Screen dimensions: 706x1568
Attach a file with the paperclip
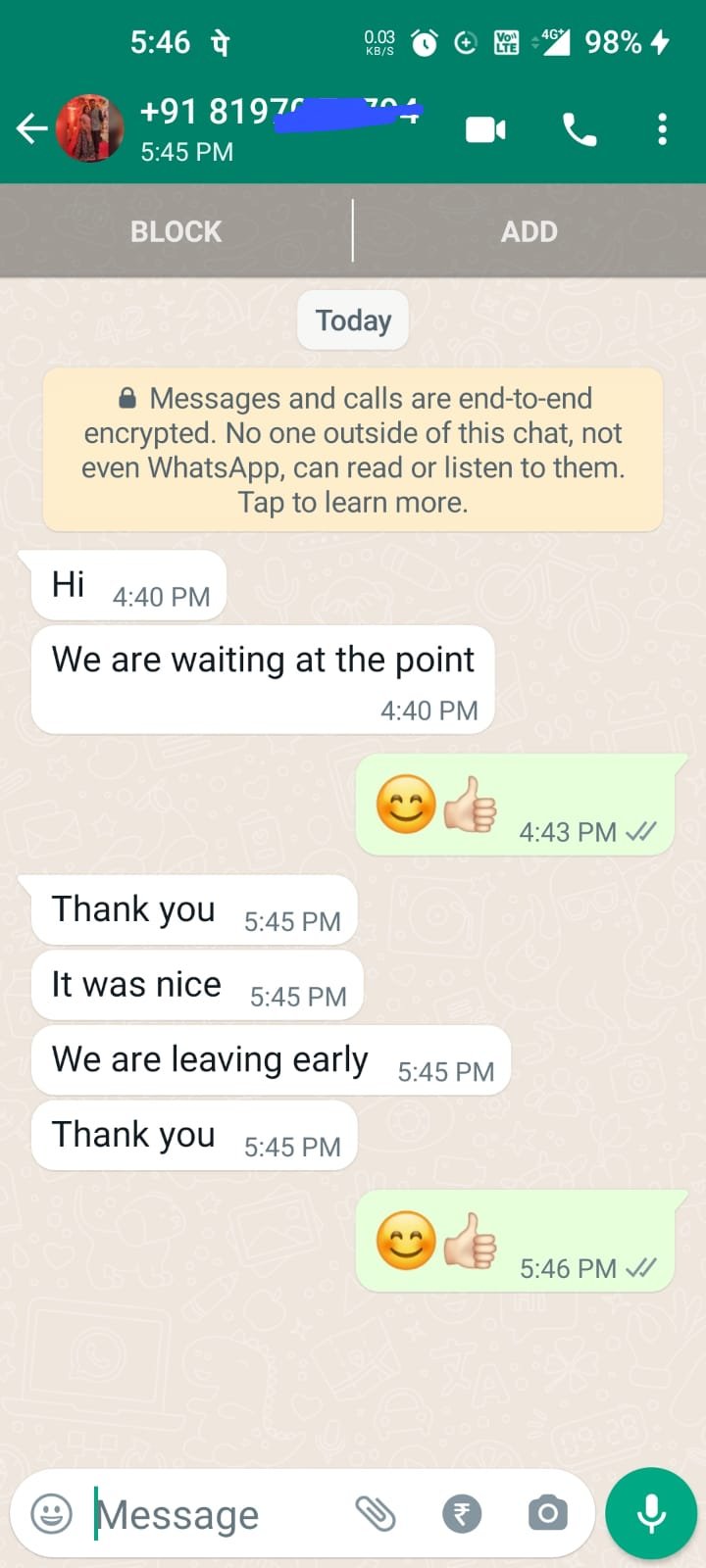[376, 1514]
